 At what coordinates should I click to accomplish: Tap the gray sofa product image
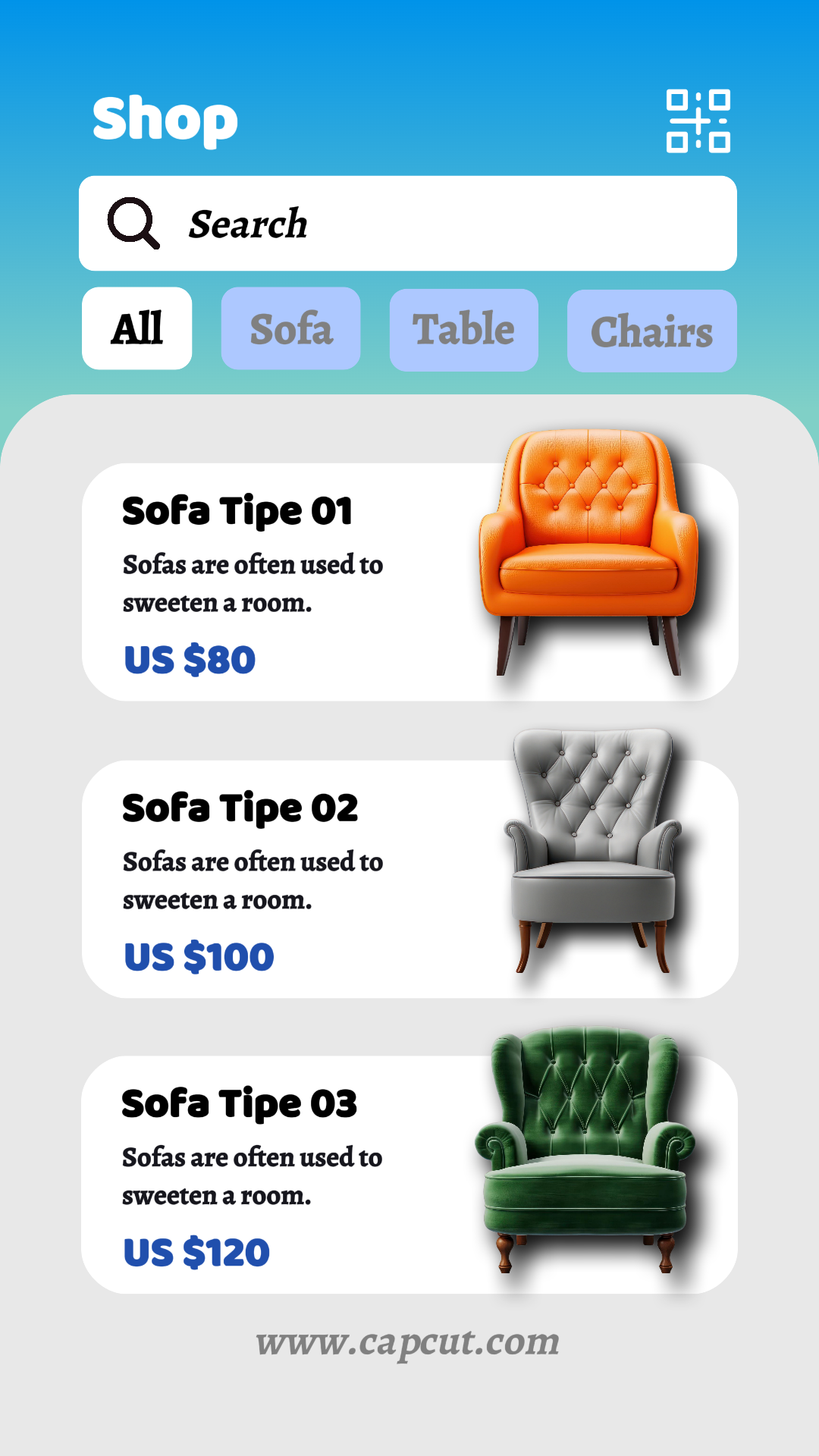[x=595, y=849]
